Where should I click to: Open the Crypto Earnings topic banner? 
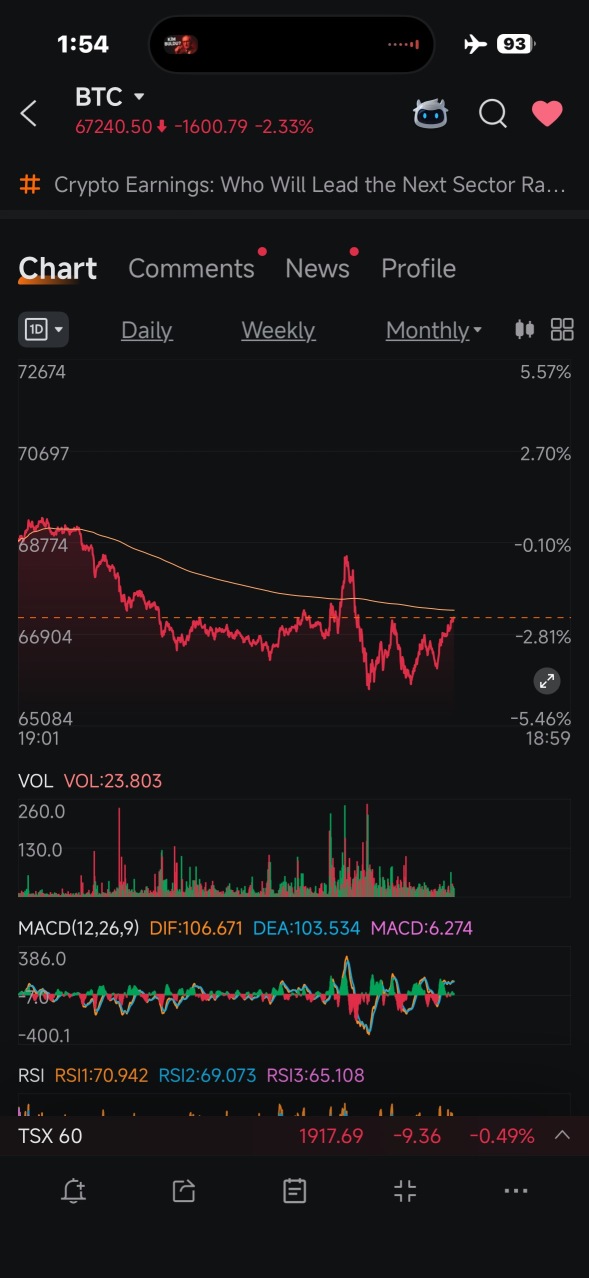point(294,185)
